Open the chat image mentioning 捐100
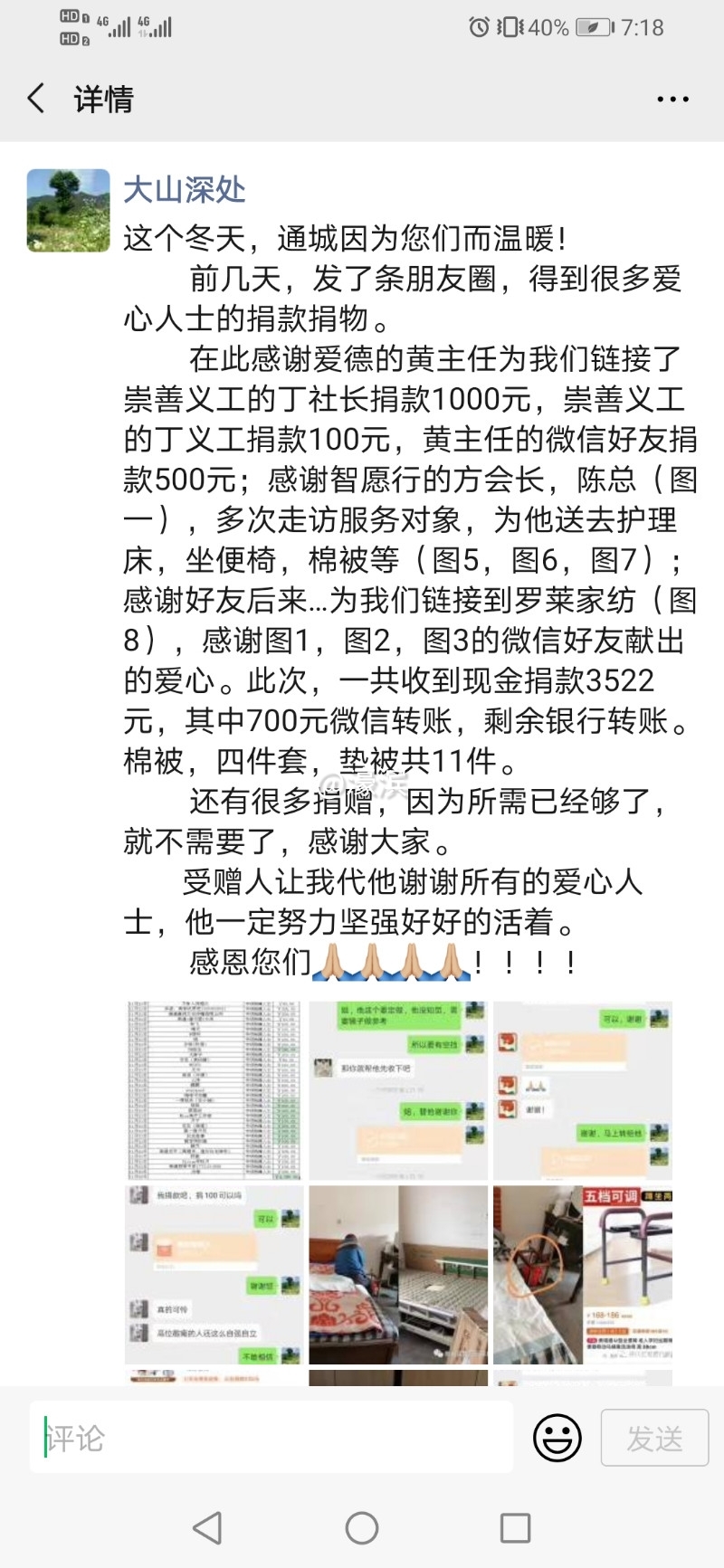The height and width of the screenshot is (1568, 724). coord(214,1274)
